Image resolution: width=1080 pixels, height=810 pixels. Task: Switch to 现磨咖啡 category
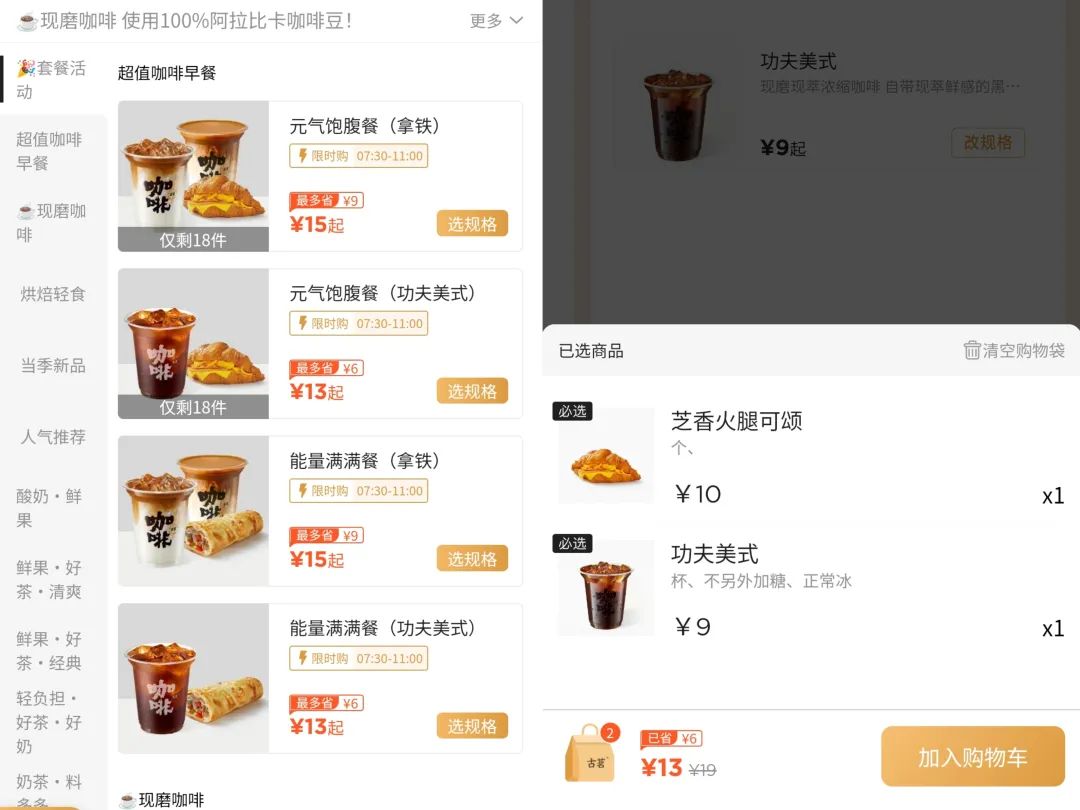click(51, 222)
